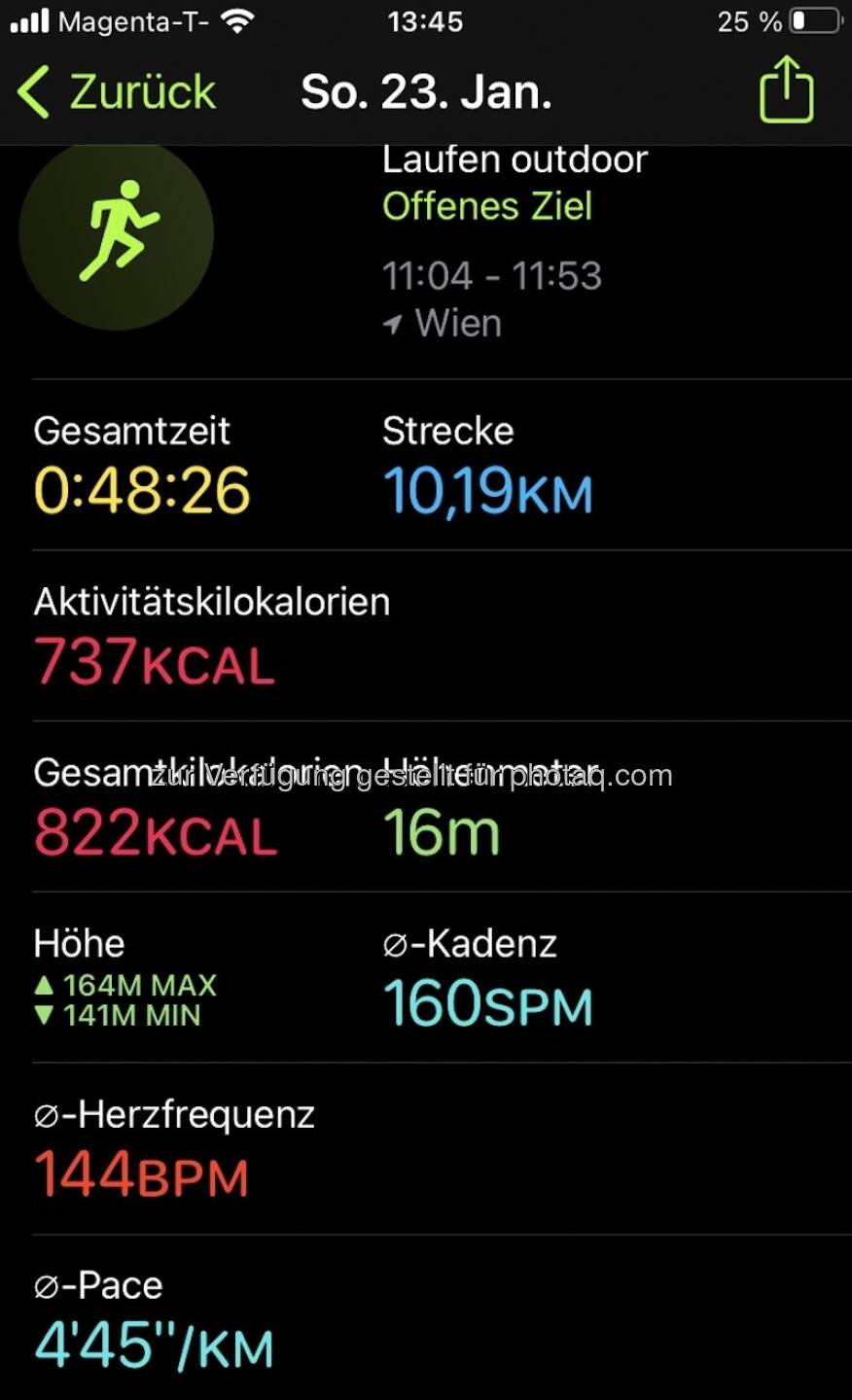Screen dimensions: 852x1400
Task: Share this running workout
Action: tap(786, 90)
